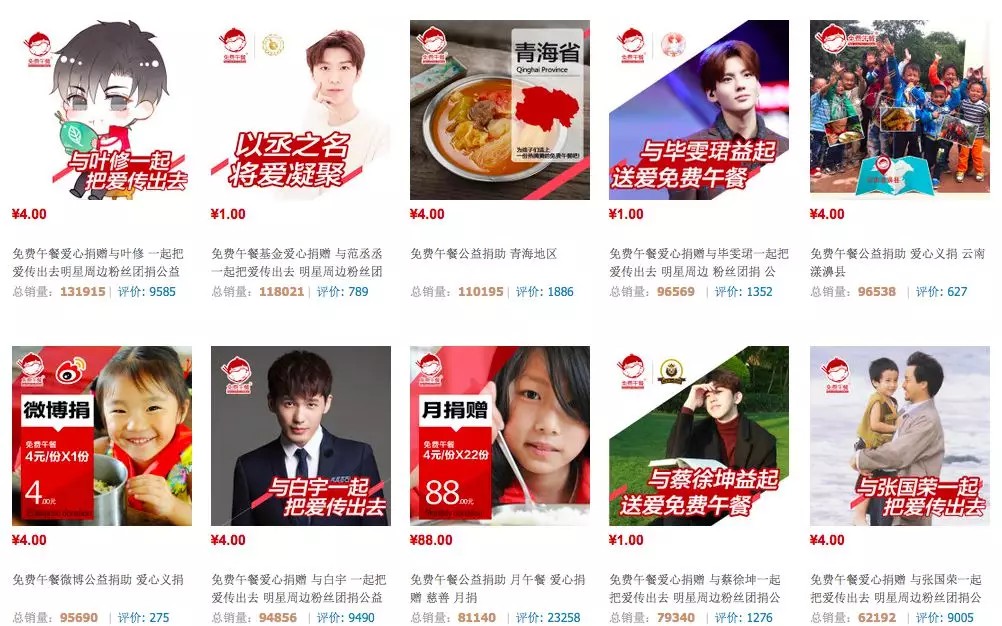Viewport: 1002px width, 626px height.
Task: Open the 与叶修一起 donation product card
Action: click(101, 109)
